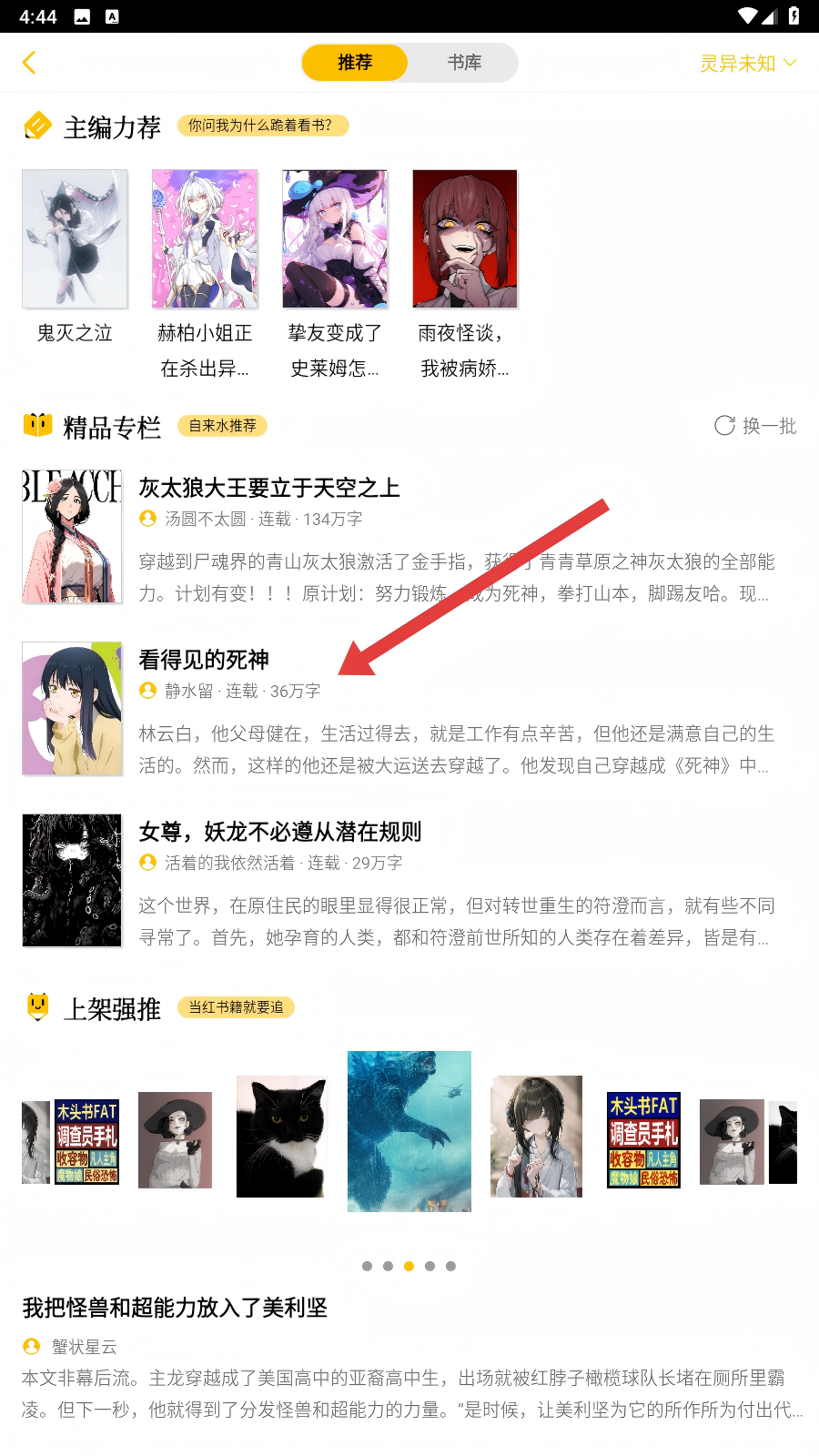The image size is (819, 1456).
Task: Select the black cat cover in the carousel
Action: (281, 1137)
